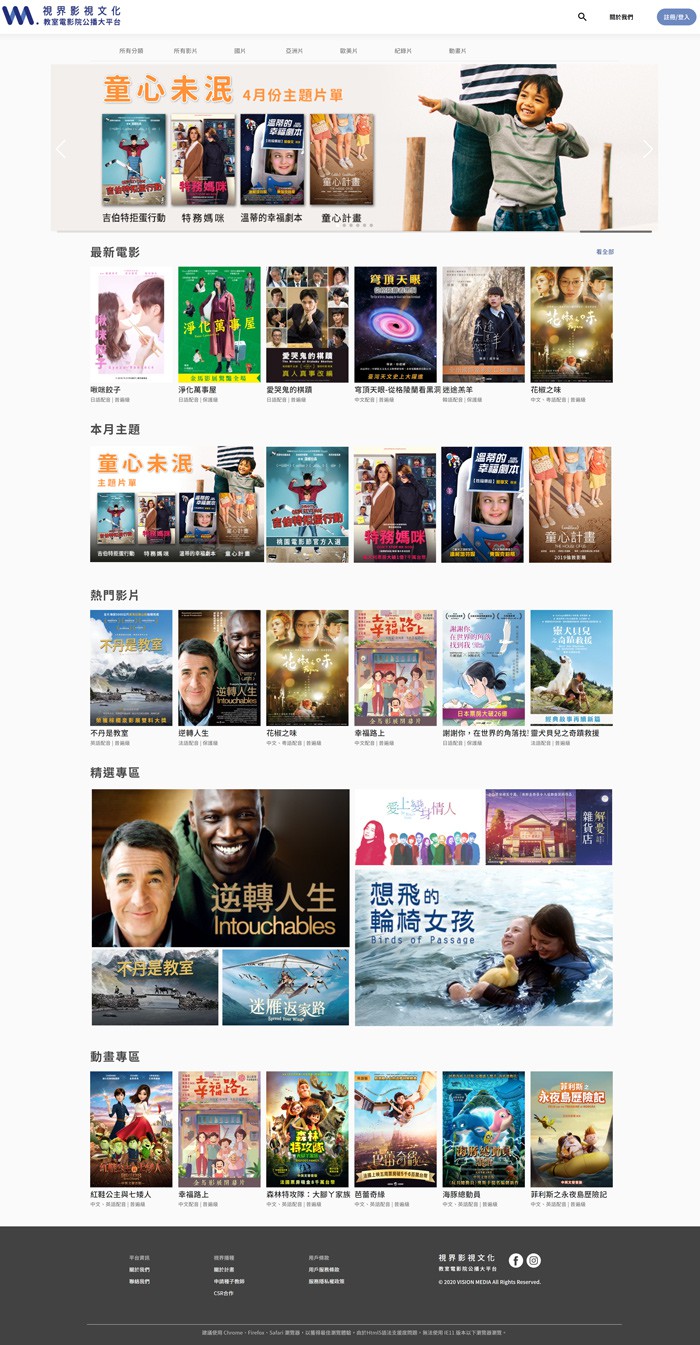Open the 紅鞋公主與七矮人 animation card
The width and height of the screenshot is (700, 1345).
pyautogui.click(x=131, y=1129)
